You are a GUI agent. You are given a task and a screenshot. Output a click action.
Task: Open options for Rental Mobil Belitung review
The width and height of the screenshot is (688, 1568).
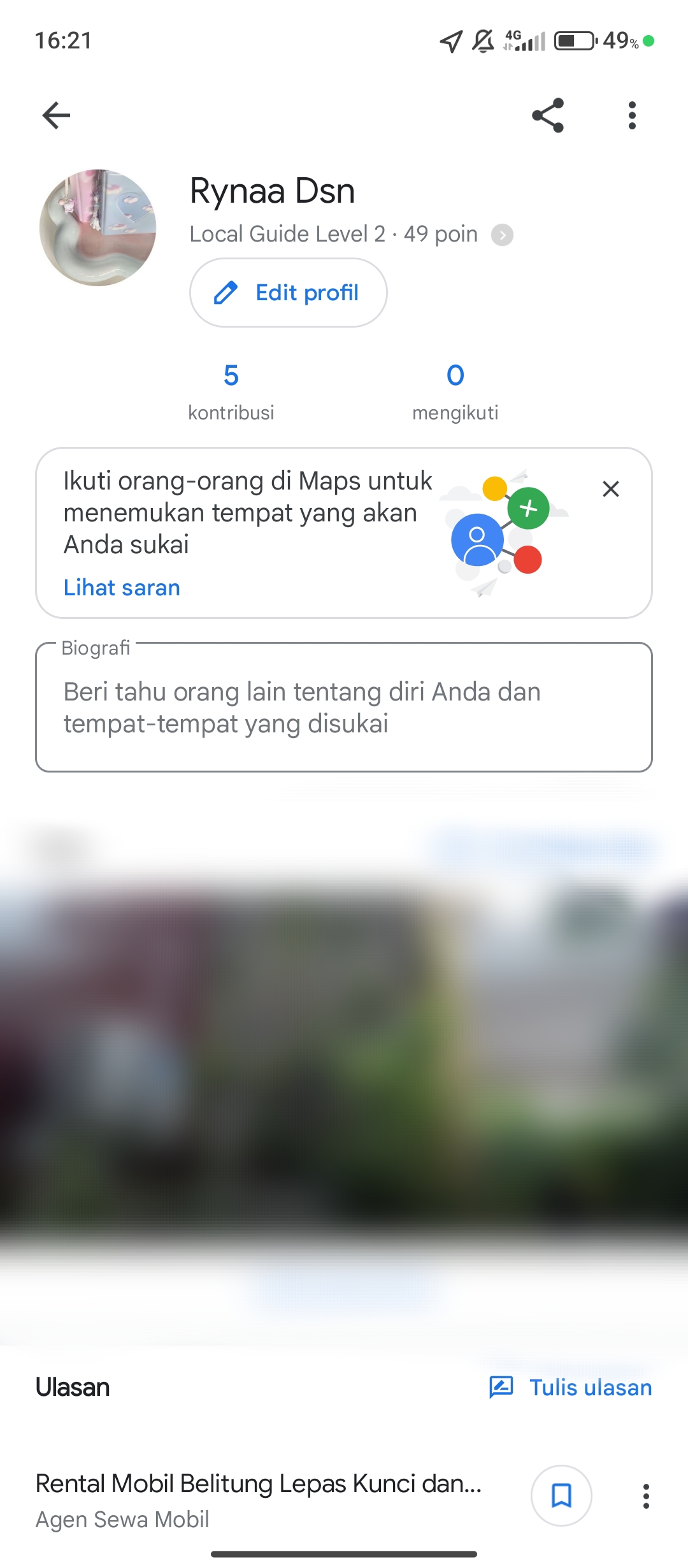(x=646, y=1496)
